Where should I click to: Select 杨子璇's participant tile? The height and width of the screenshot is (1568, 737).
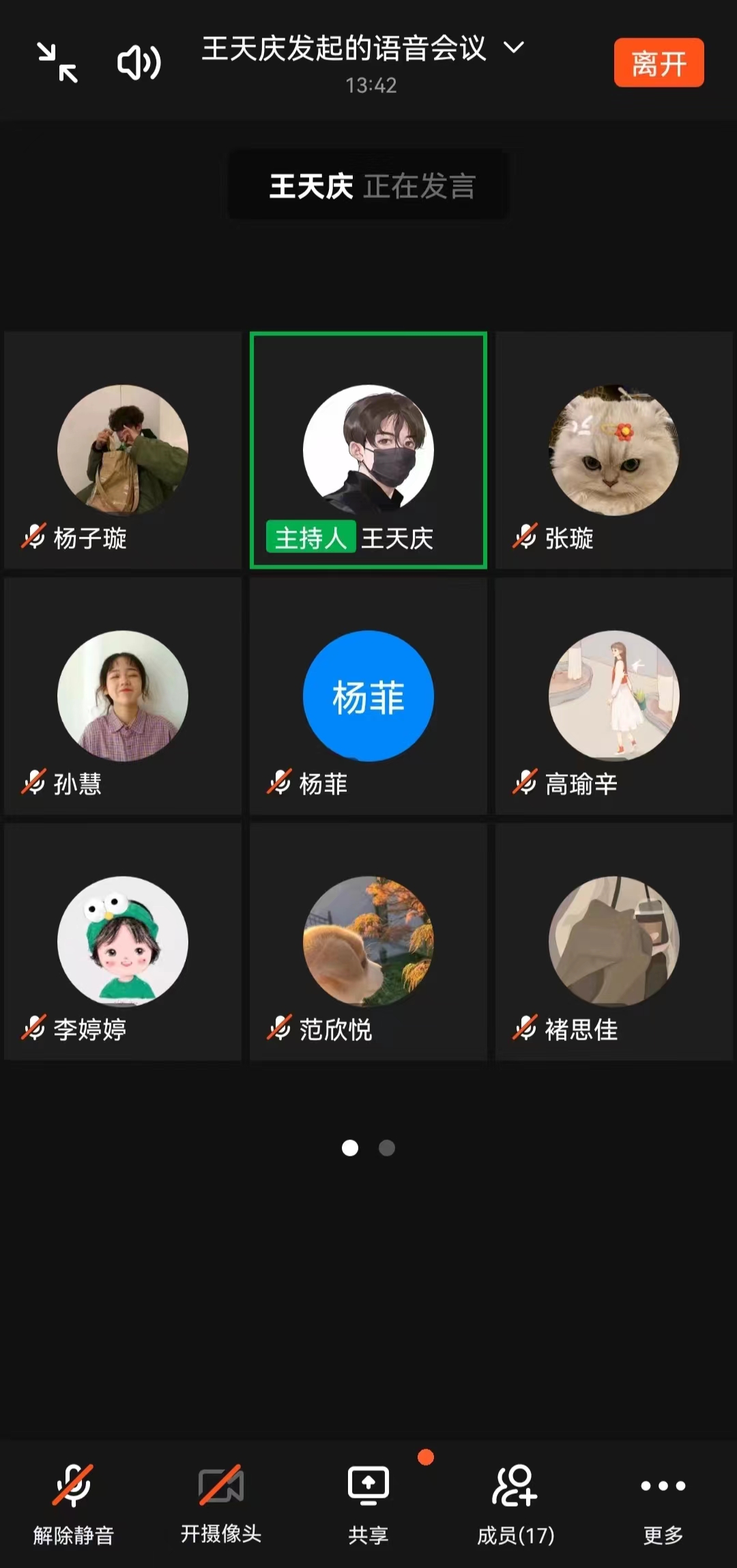pos(123,451)
